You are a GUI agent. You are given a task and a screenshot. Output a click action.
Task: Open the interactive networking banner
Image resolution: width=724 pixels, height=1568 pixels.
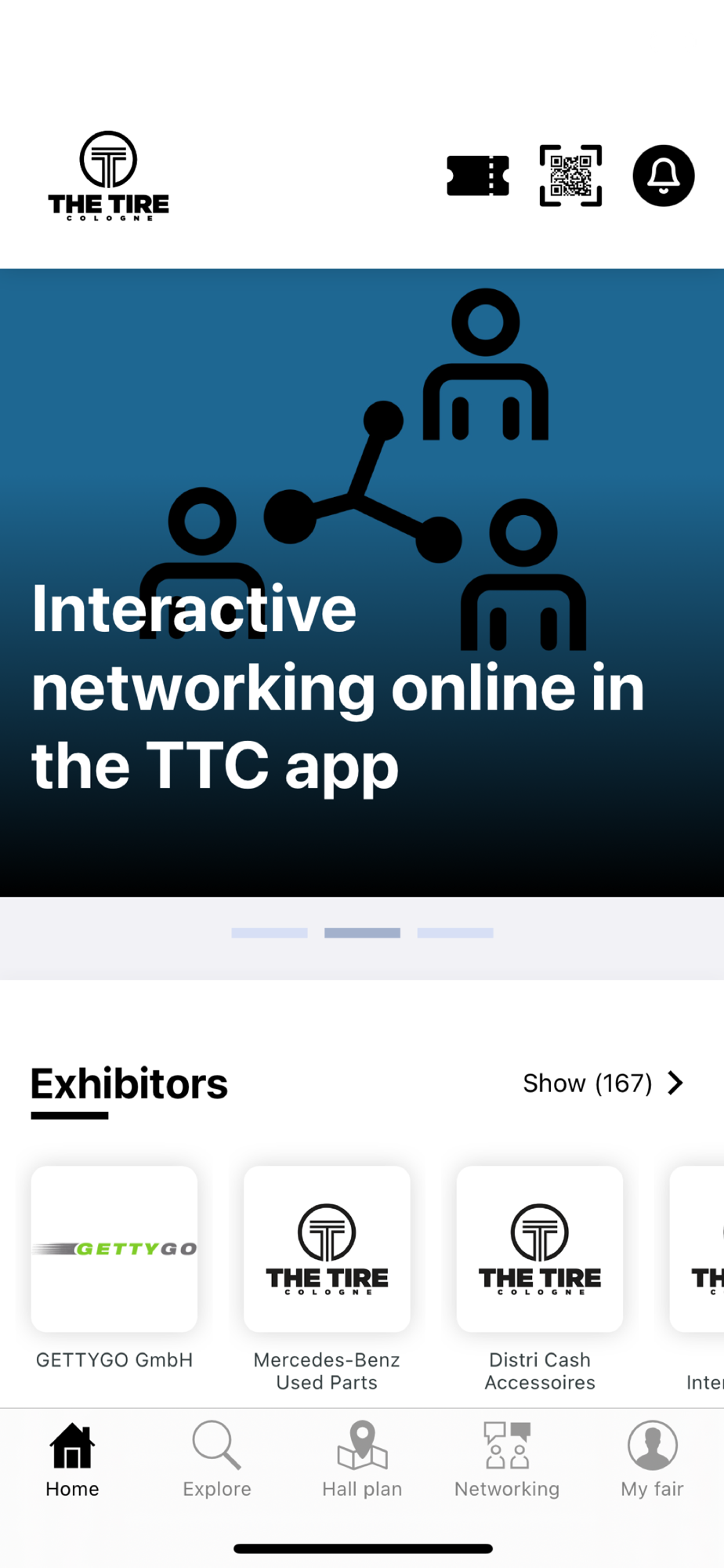[362, 582]
